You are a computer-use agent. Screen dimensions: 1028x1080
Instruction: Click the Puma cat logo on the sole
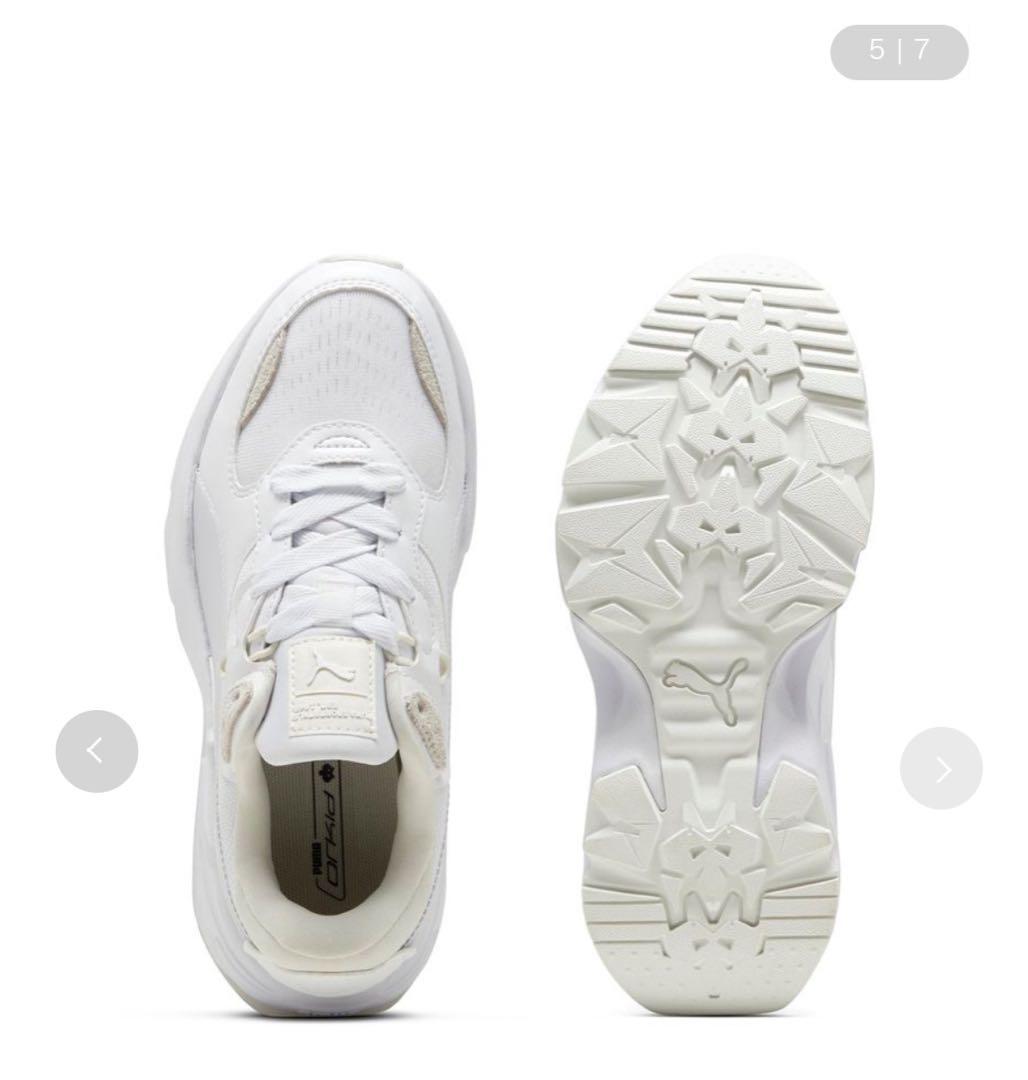[706, 688]
